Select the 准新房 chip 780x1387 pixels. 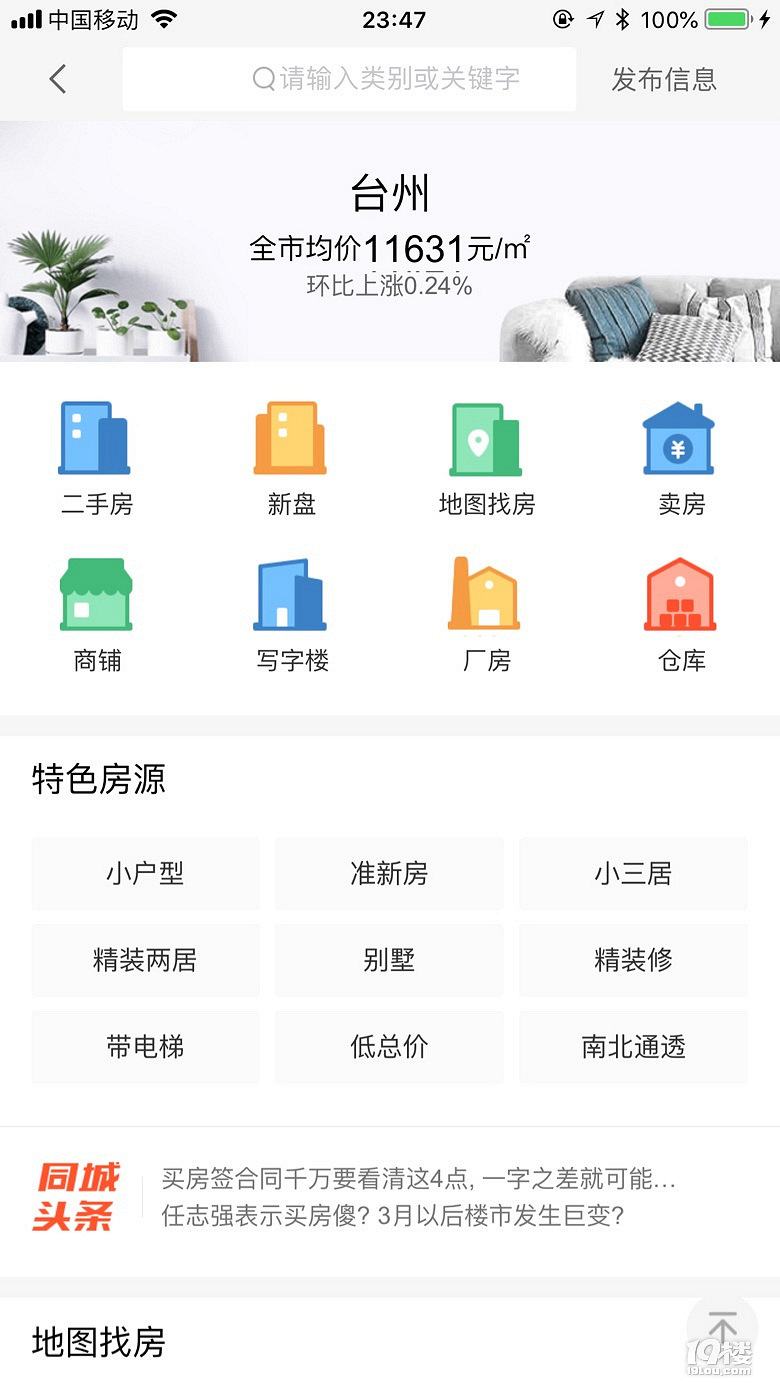[389, 873]
